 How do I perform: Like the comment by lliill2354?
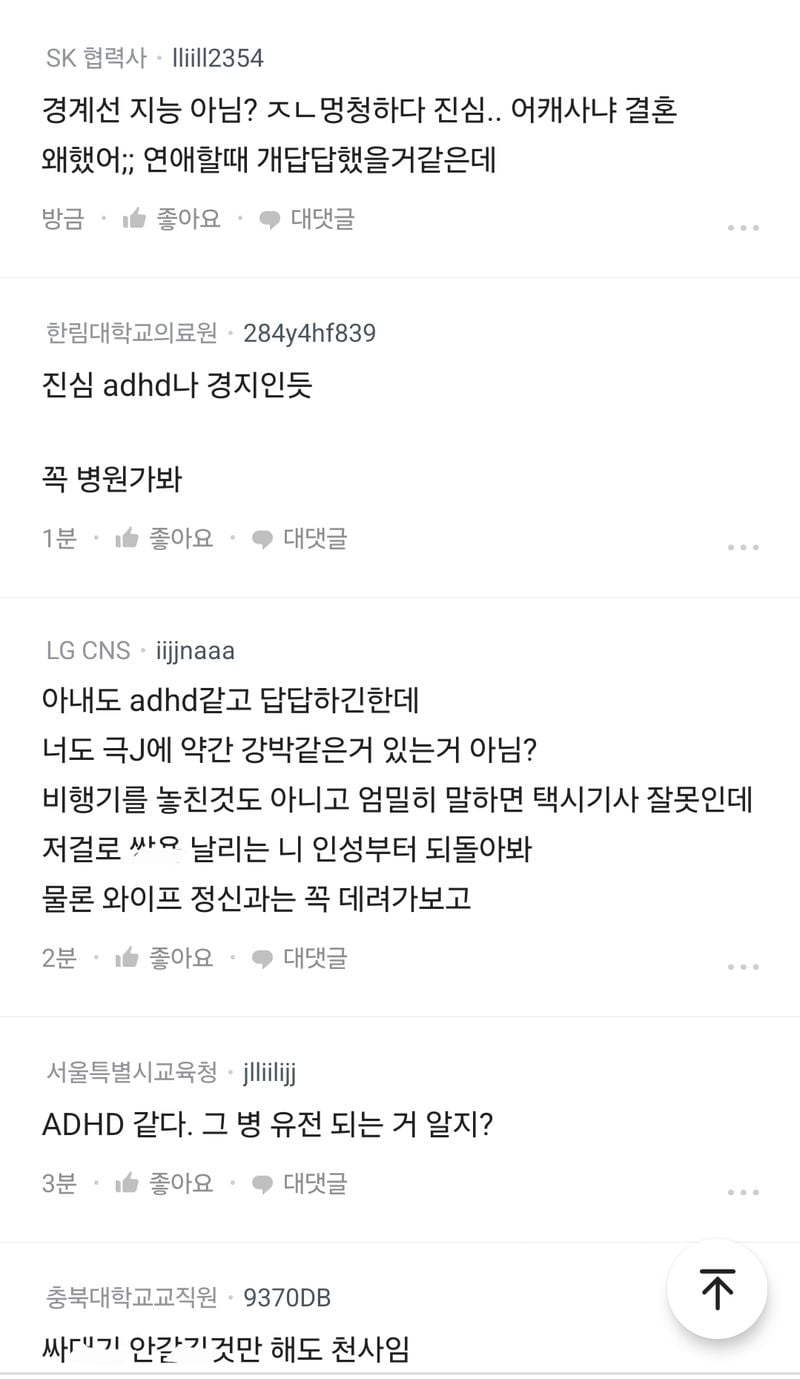[171, 219]
